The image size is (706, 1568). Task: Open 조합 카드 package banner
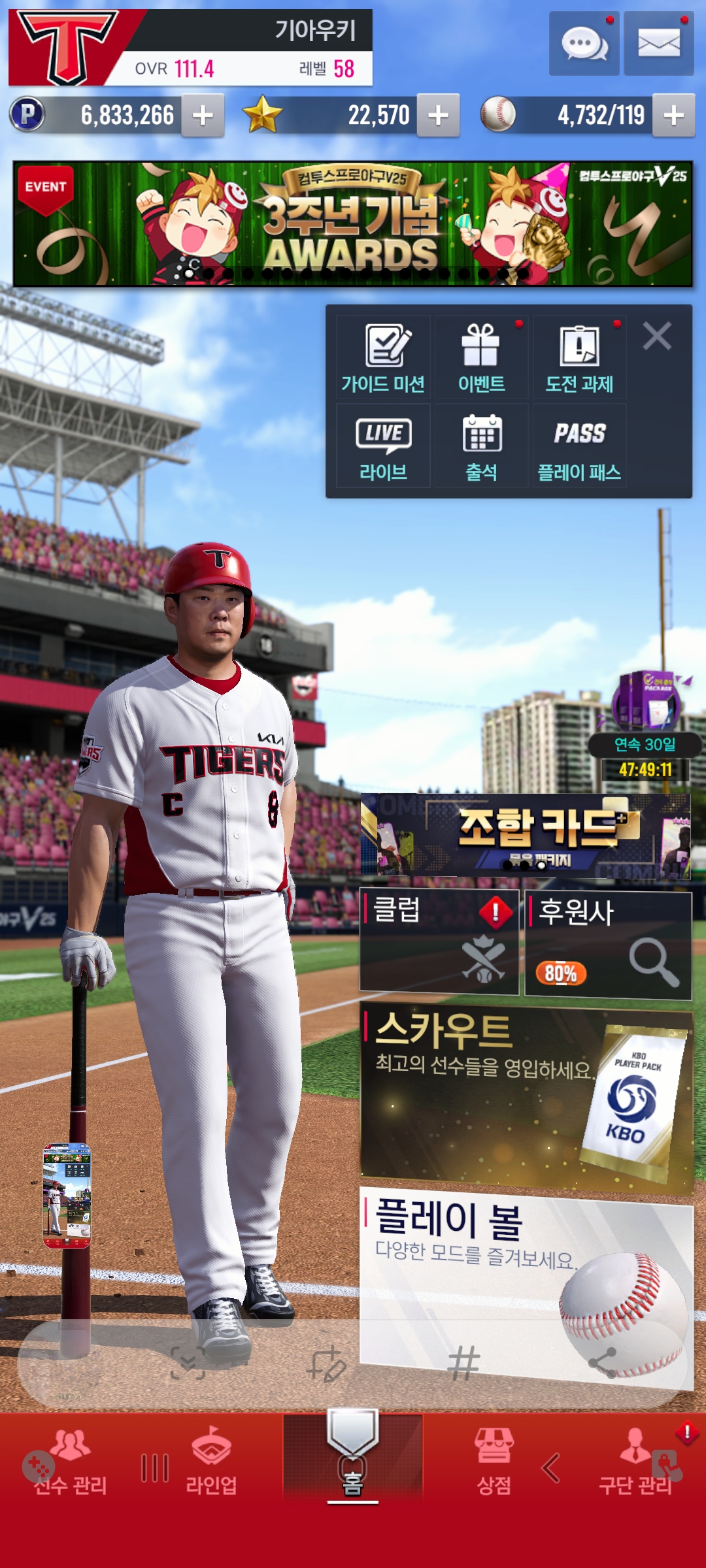(x=526, y=834)
